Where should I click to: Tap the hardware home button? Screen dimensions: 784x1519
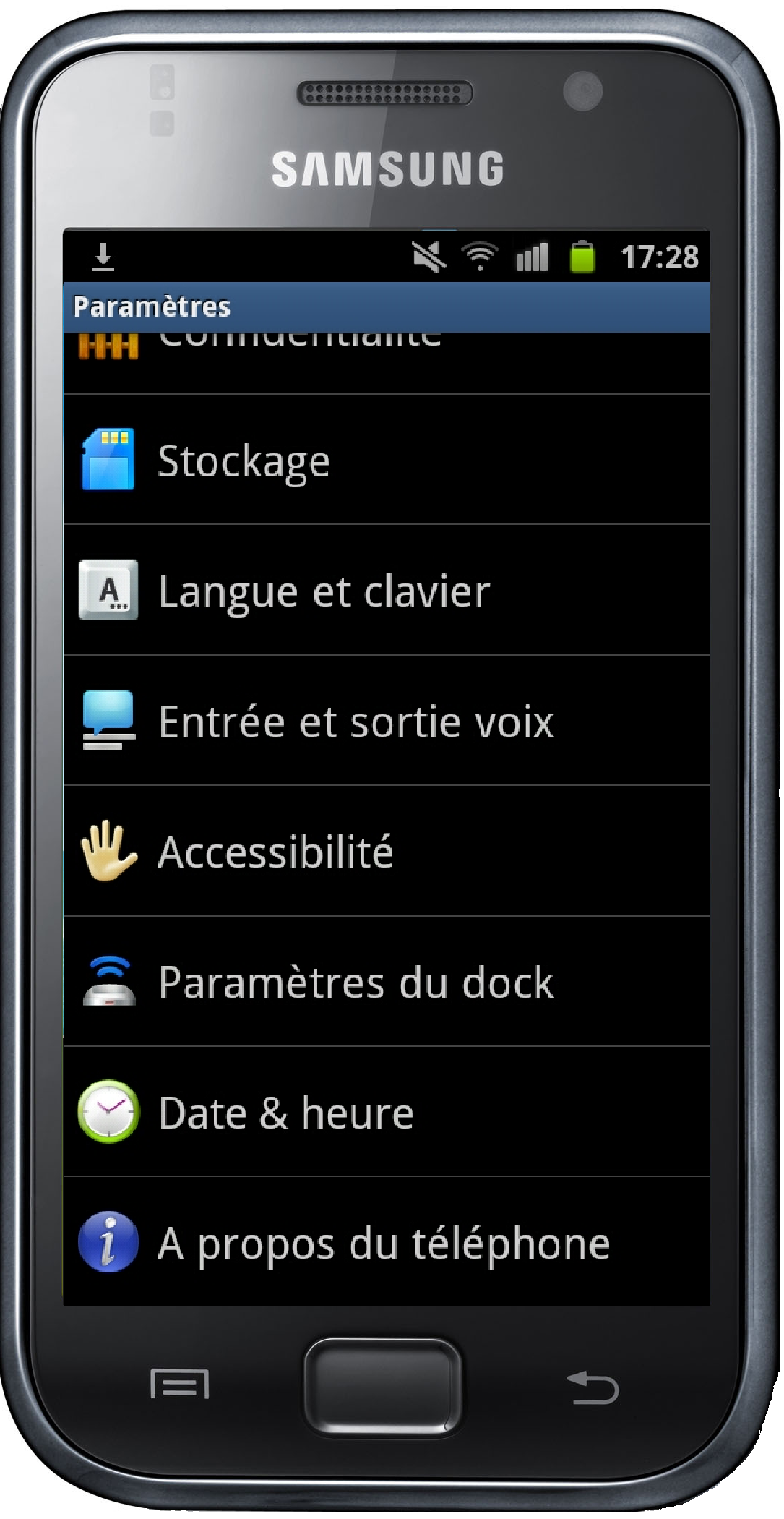coord(382,1385)
